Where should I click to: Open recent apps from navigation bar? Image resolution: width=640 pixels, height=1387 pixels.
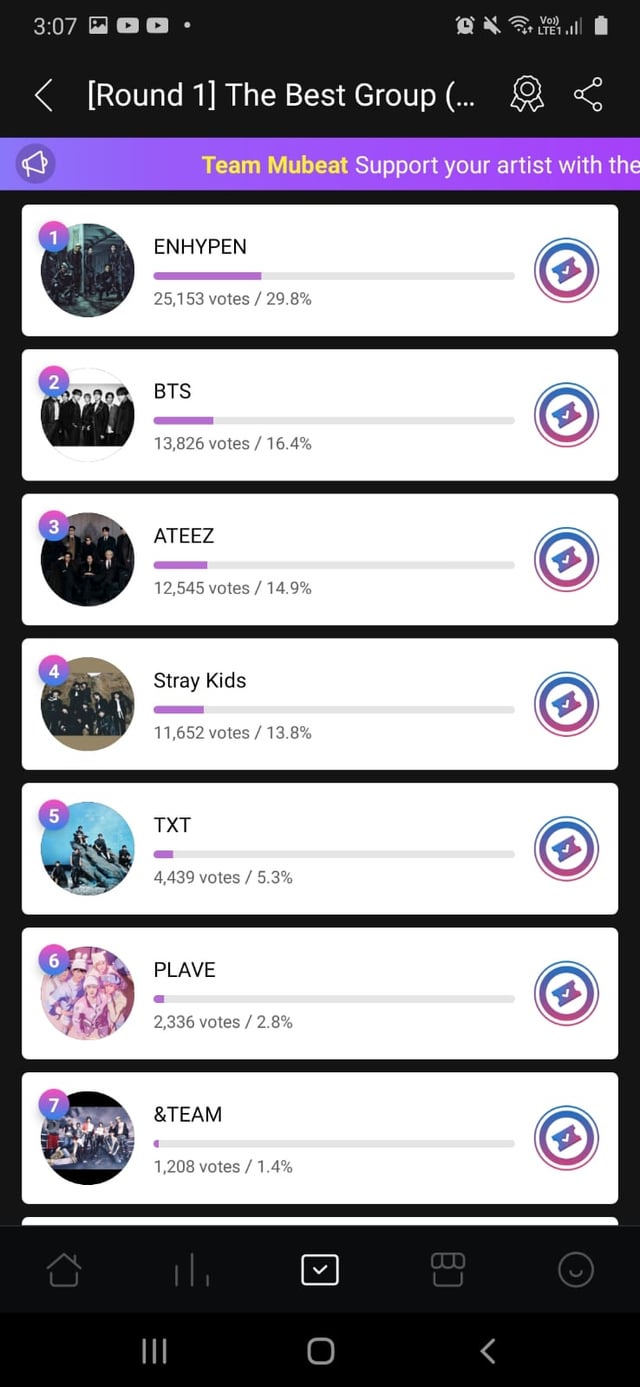click(154, 1351)
